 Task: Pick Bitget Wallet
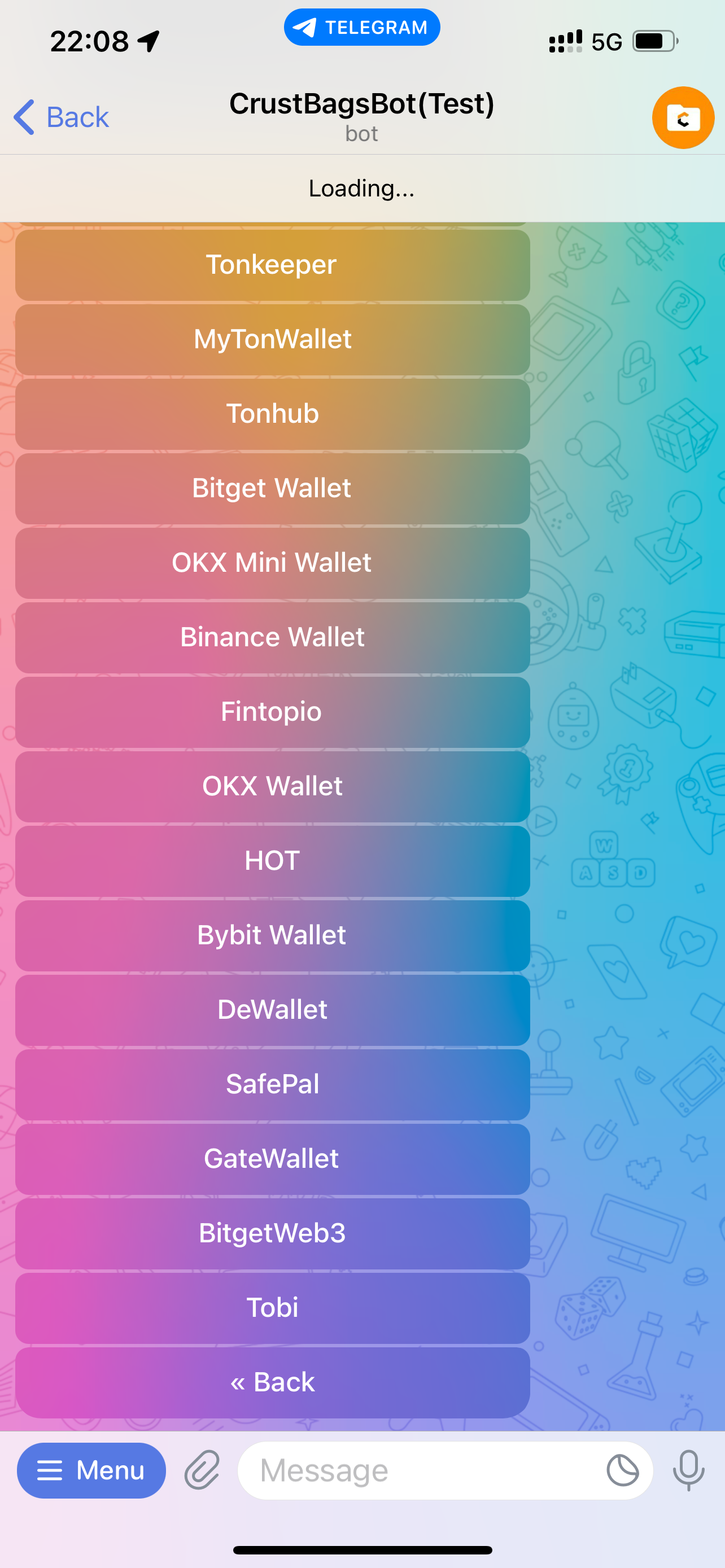(272, 488)
